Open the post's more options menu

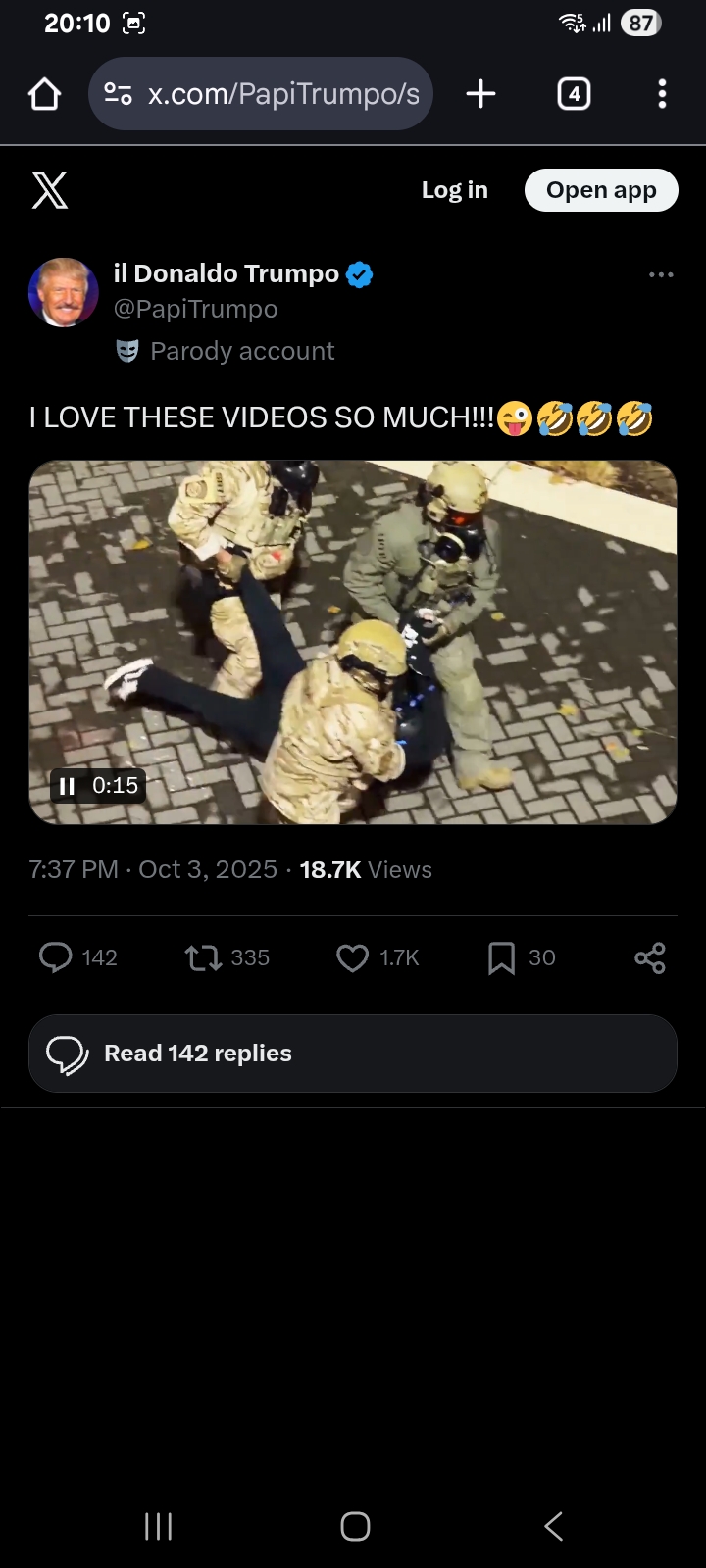pos(661,274)
